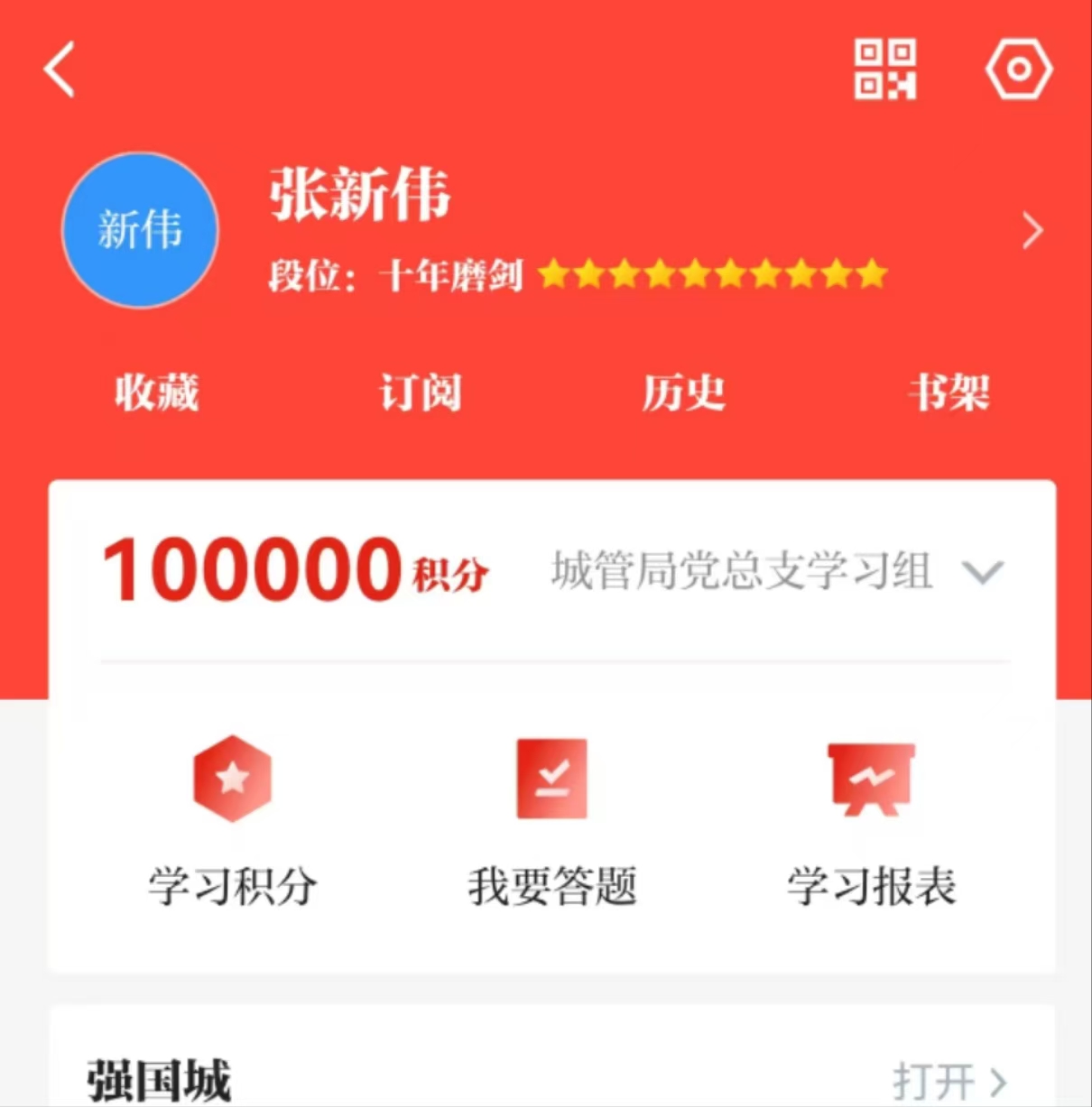Screen dimensions: 1092x1107
Task: View 历史 browsing history
Action: [683, 392]
